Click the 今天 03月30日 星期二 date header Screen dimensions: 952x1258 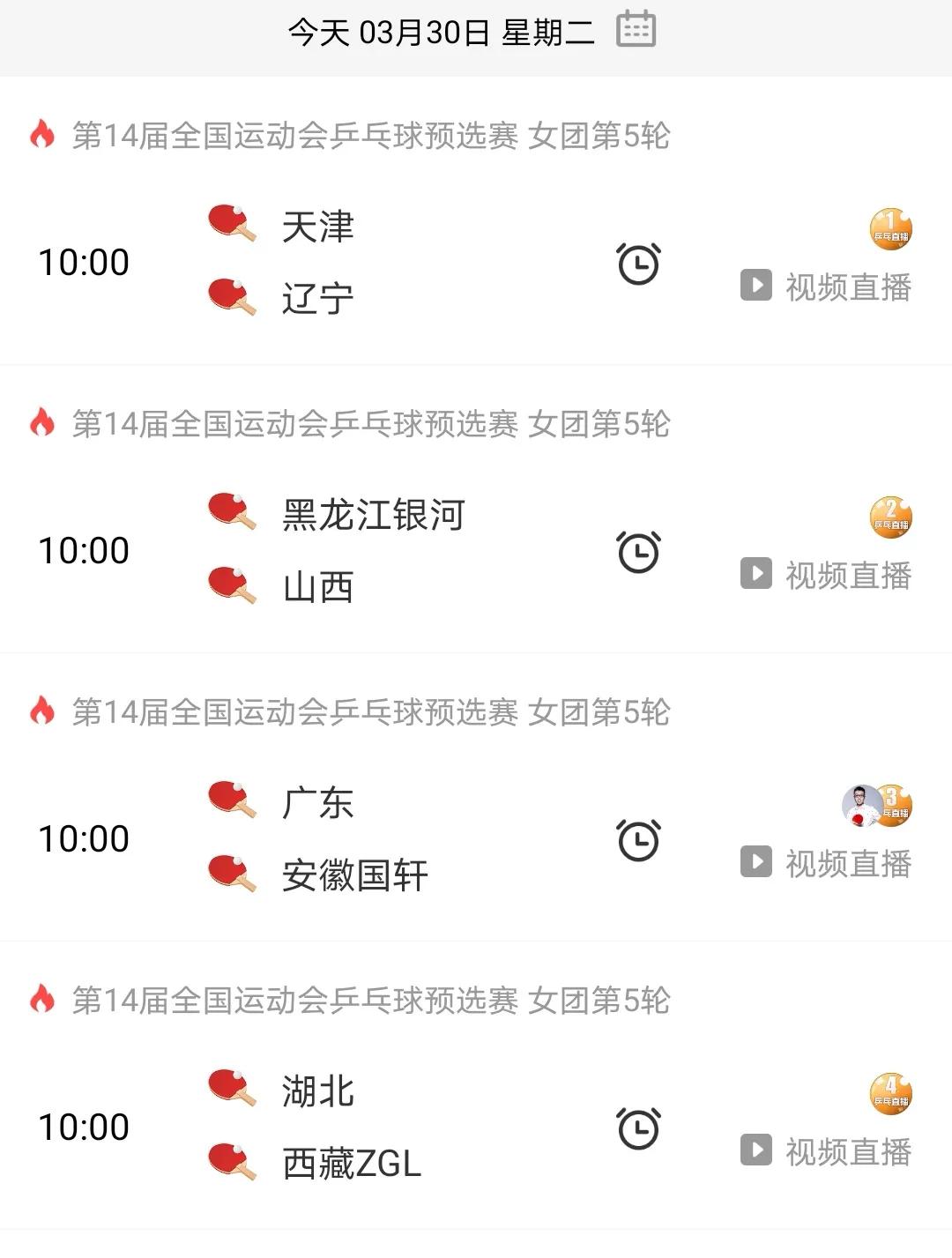click(439, 29)
